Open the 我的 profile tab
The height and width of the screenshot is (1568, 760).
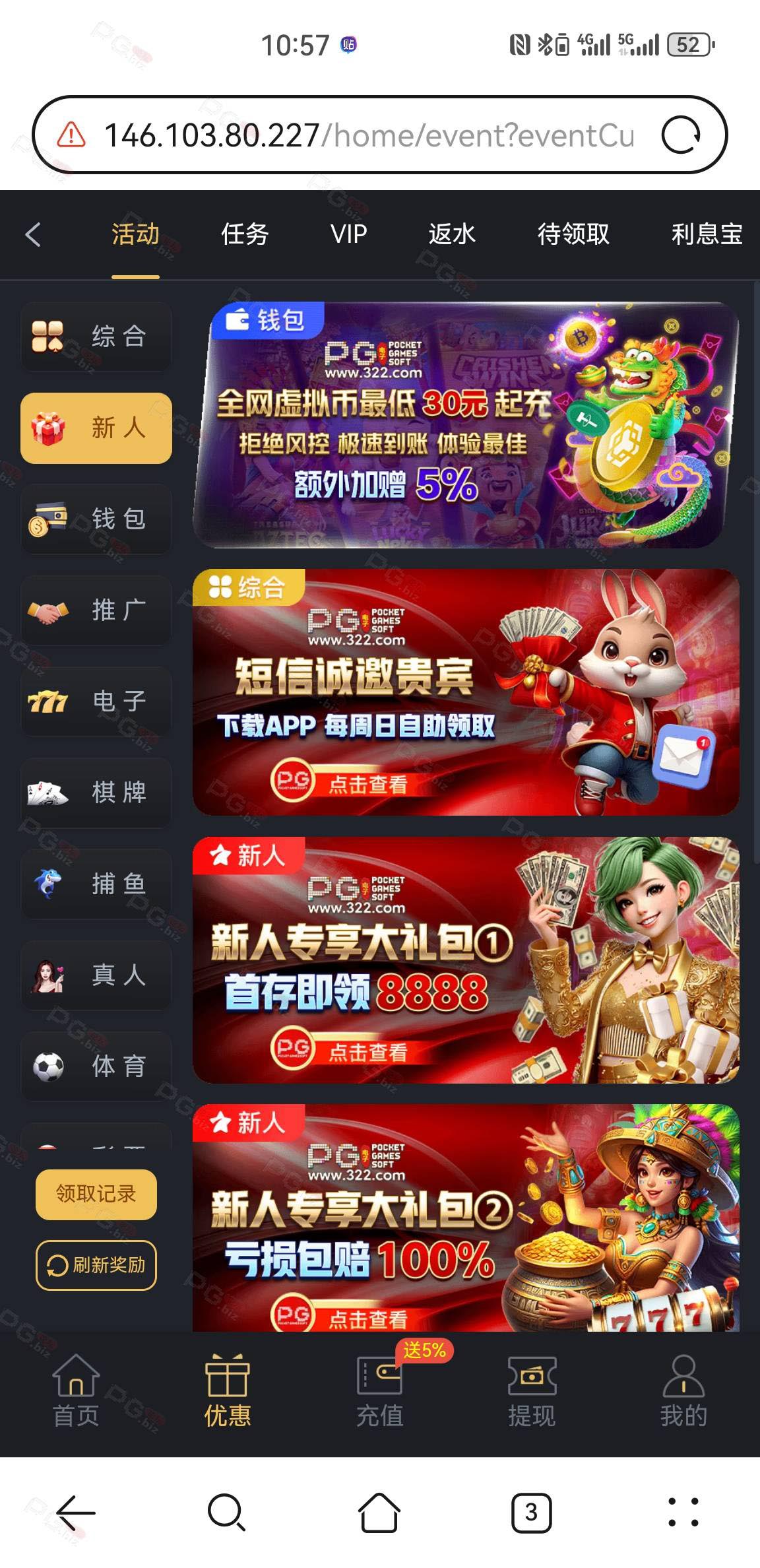pyautogui.click(x=683, y=1390)
